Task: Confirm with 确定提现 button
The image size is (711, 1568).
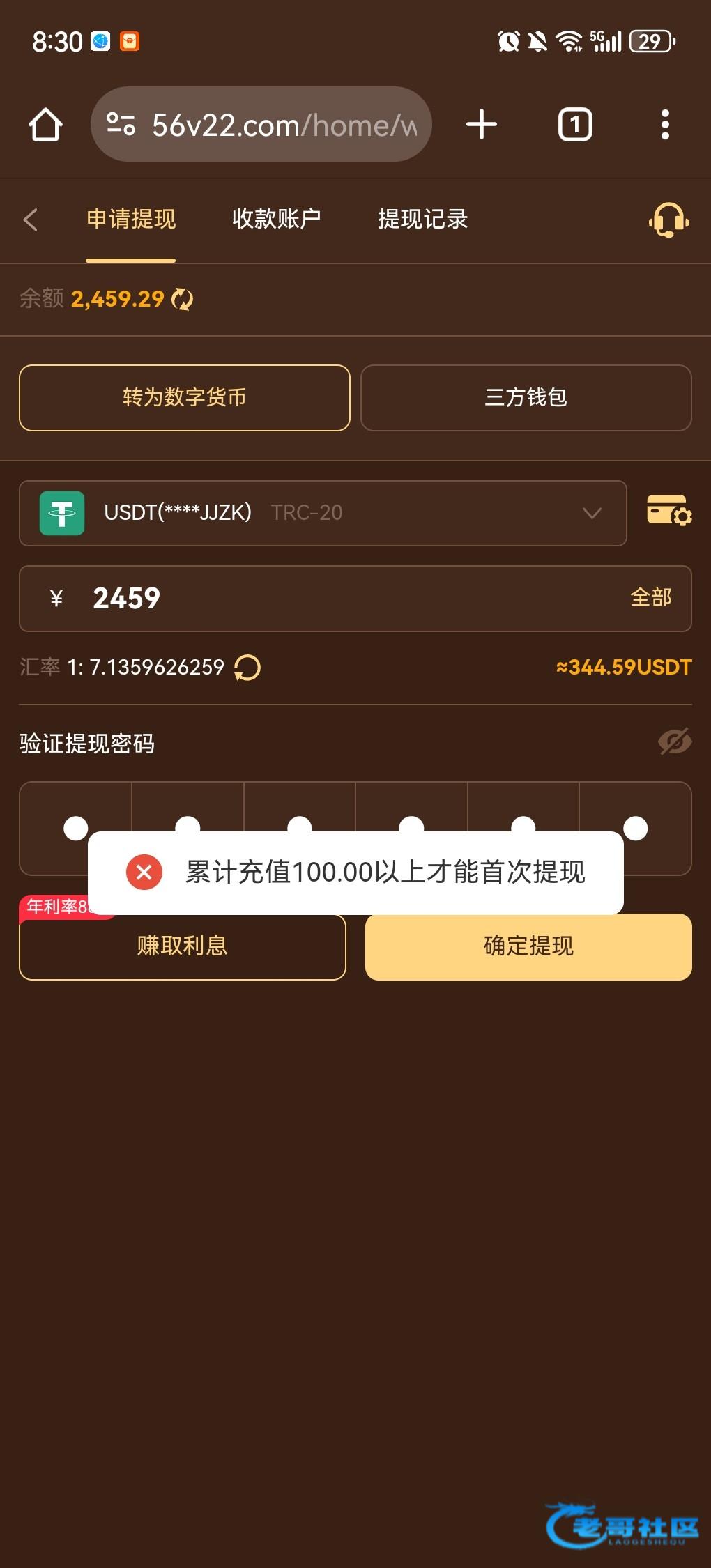Action: coord(528,946)
